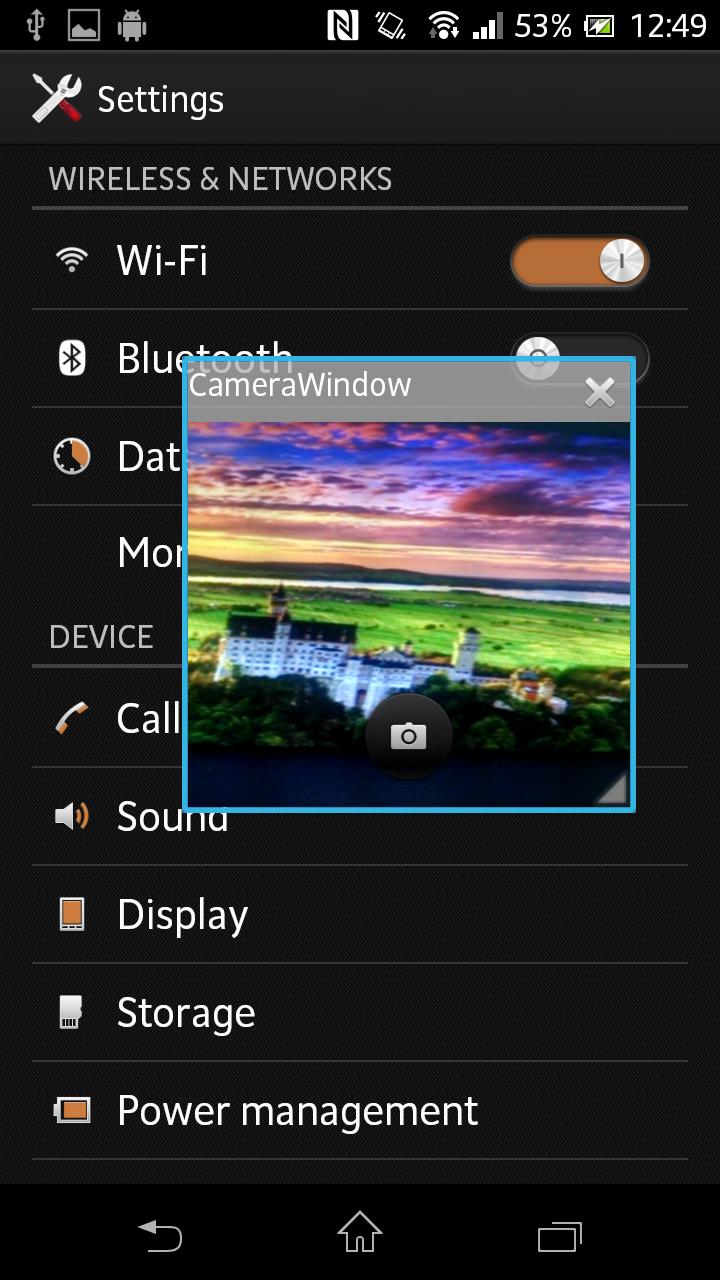Take a photo with the camera button
This screenshot has width=720, height=1280.
(408, 737)
